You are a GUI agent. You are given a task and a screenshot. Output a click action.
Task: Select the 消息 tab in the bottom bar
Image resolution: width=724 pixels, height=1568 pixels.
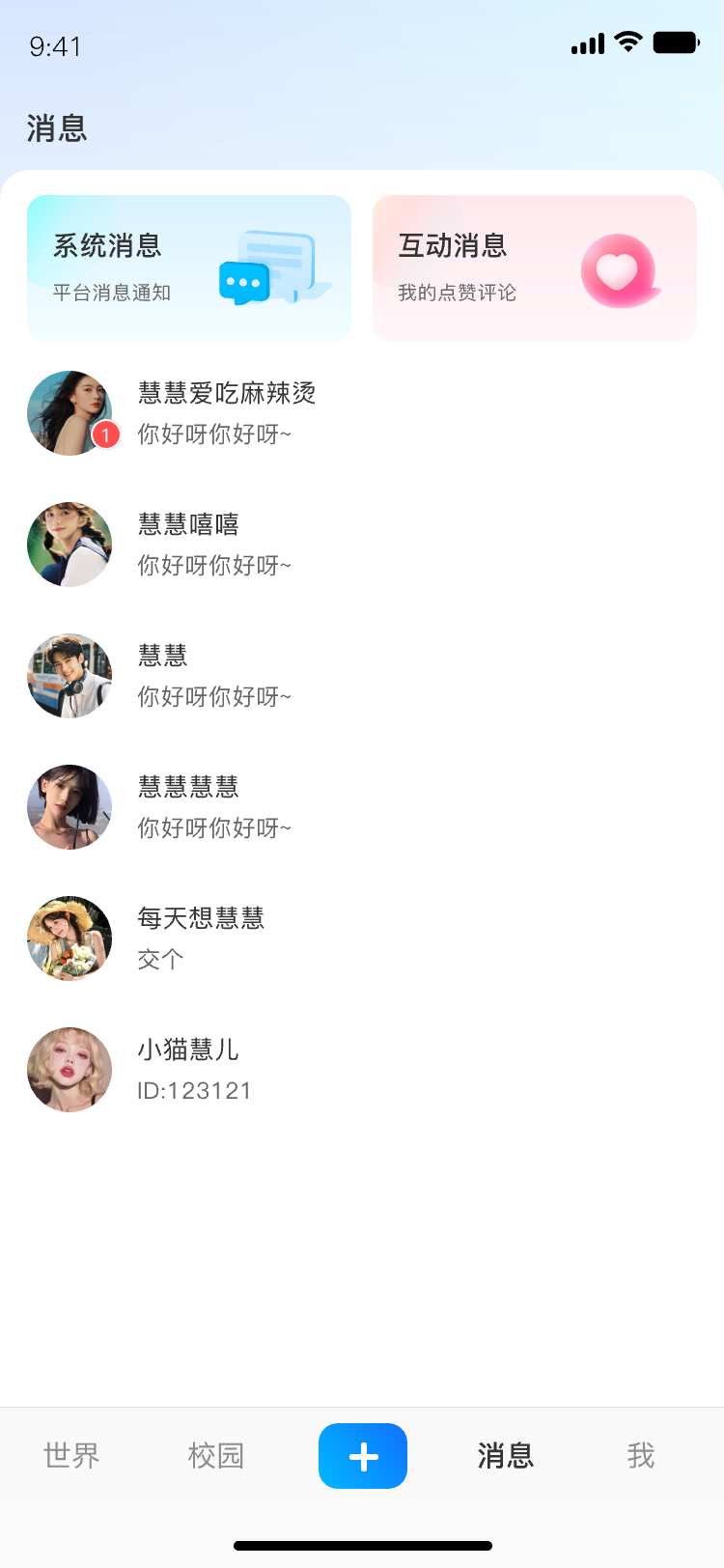click(x=506, y=1456)
